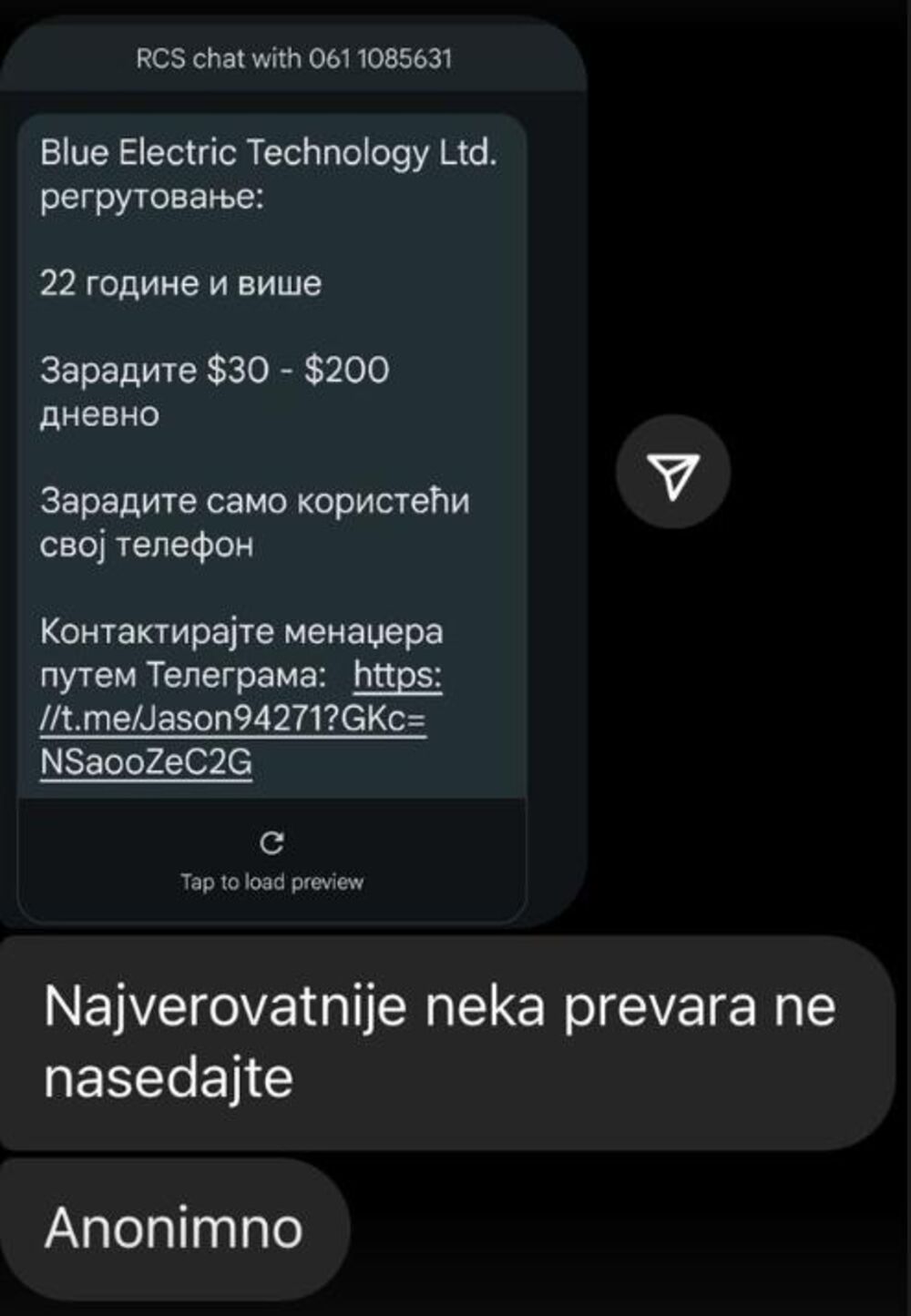The width and height of the screenshot is (911, 1316).
Task: Tap the 'Blue Electric Technology Ltd.' message text
Action: [267, 152]
